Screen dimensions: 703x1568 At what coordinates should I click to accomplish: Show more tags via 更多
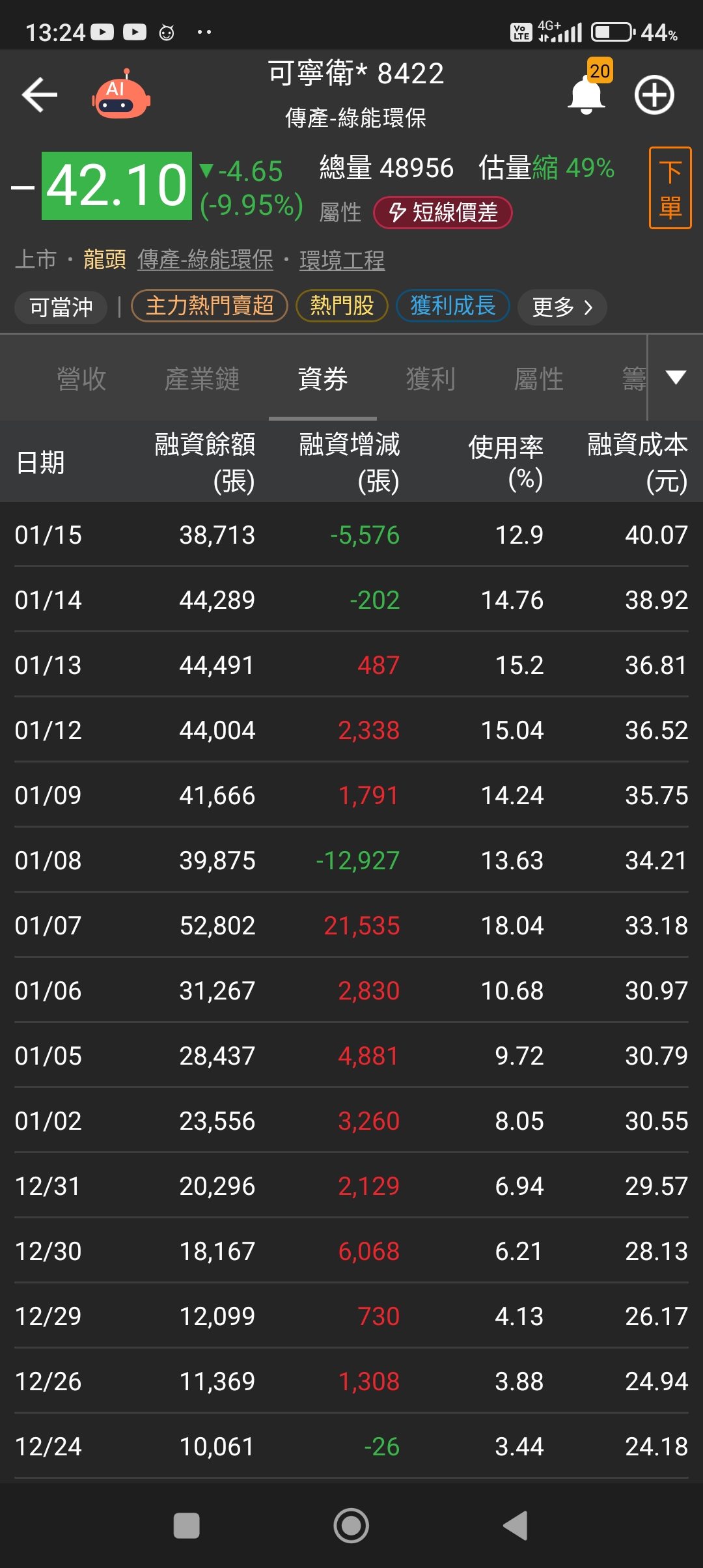pyautogui.click(x=562, y=307)
